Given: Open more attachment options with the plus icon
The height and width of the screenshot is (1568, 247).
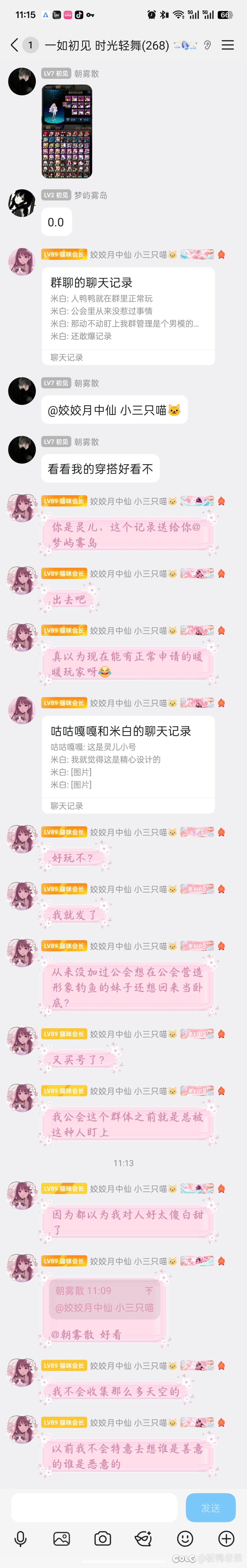Looking at the screenshot, I should point(226,1539).
